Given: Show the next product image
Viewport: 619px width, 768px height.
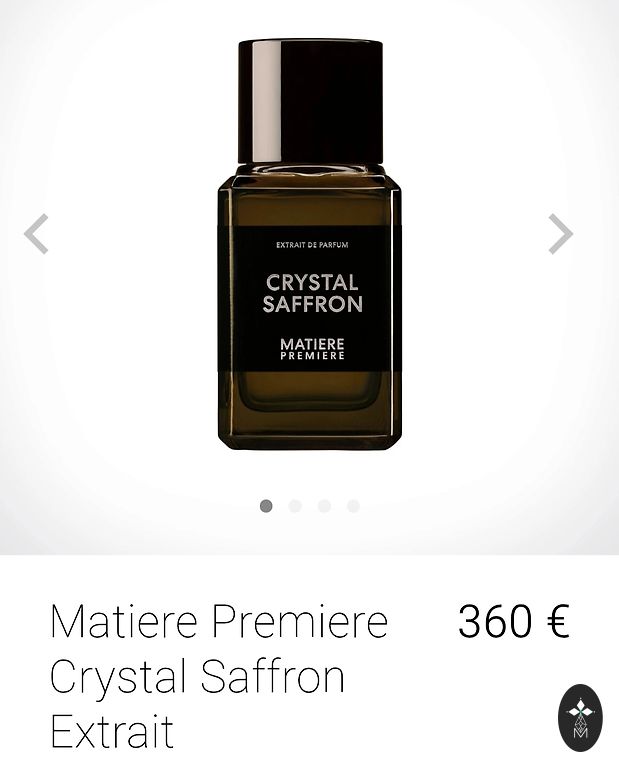Looking at the screenshot, I should [560, 234].
